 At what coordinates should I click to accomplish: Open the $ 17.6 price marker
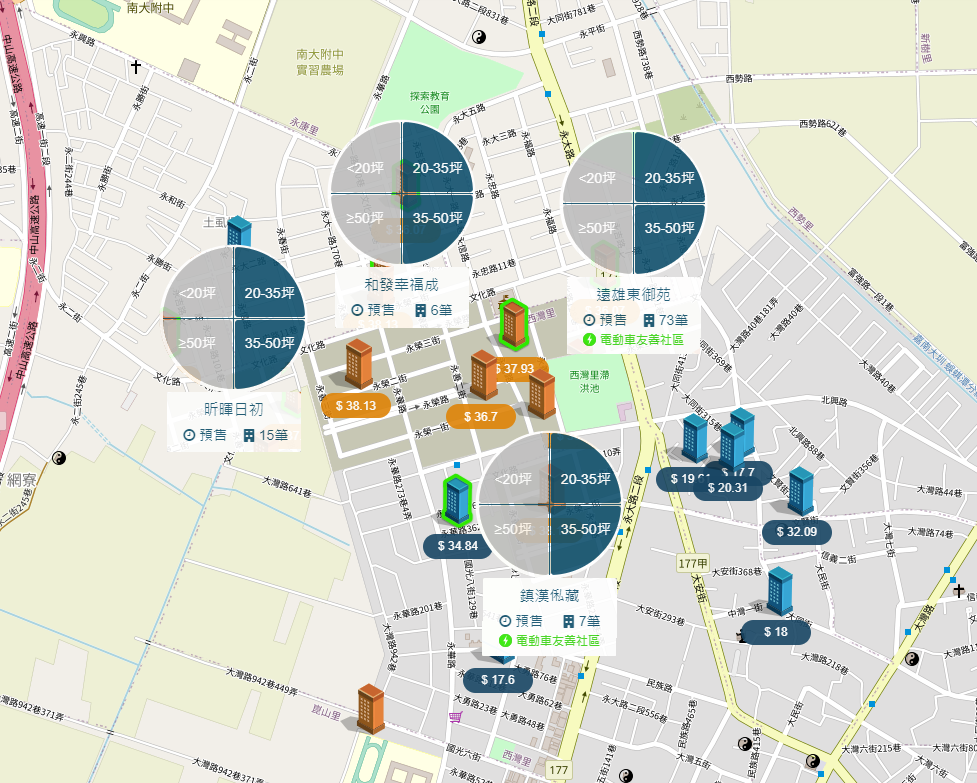click(x=497, y=680)
